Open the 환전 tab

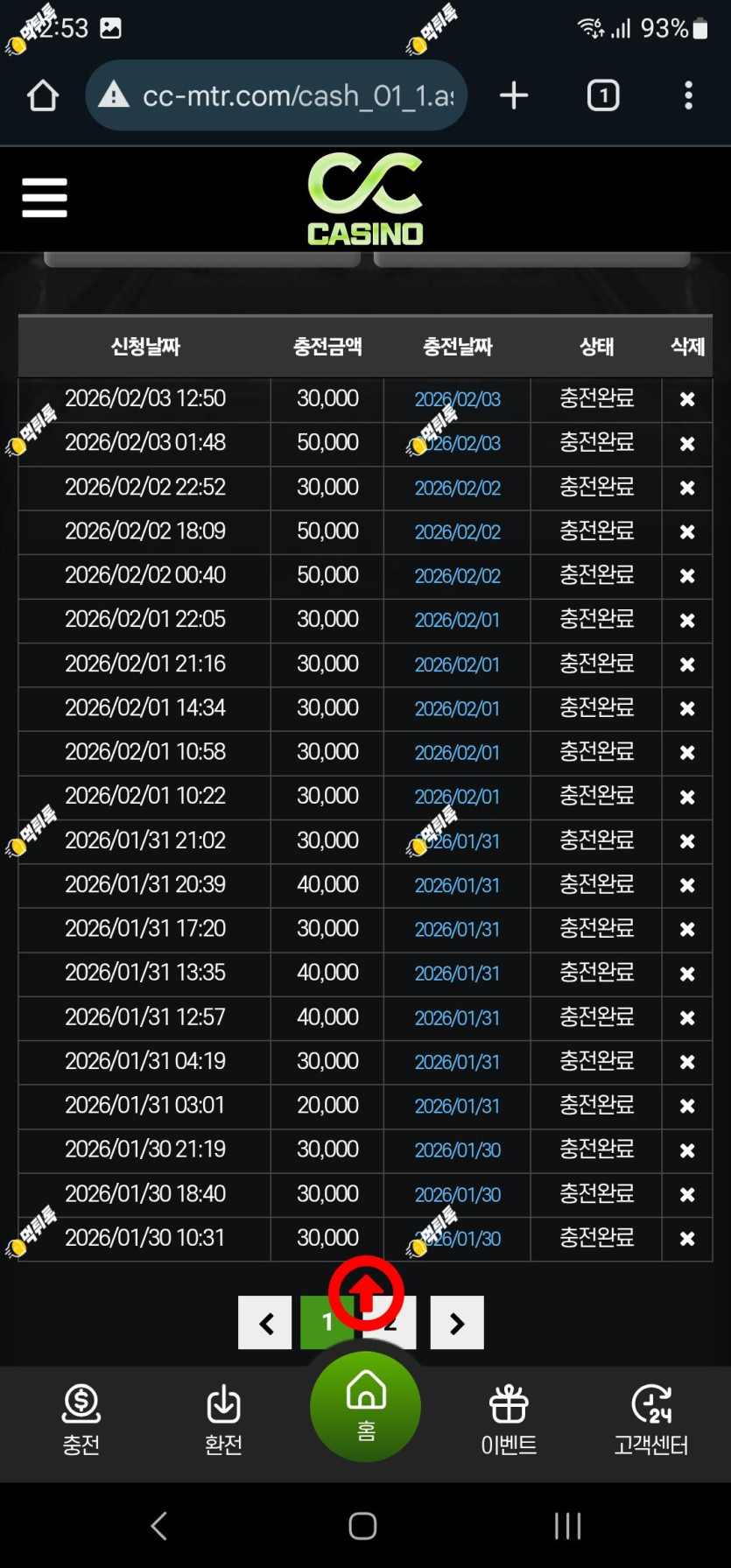point(223,1420)
